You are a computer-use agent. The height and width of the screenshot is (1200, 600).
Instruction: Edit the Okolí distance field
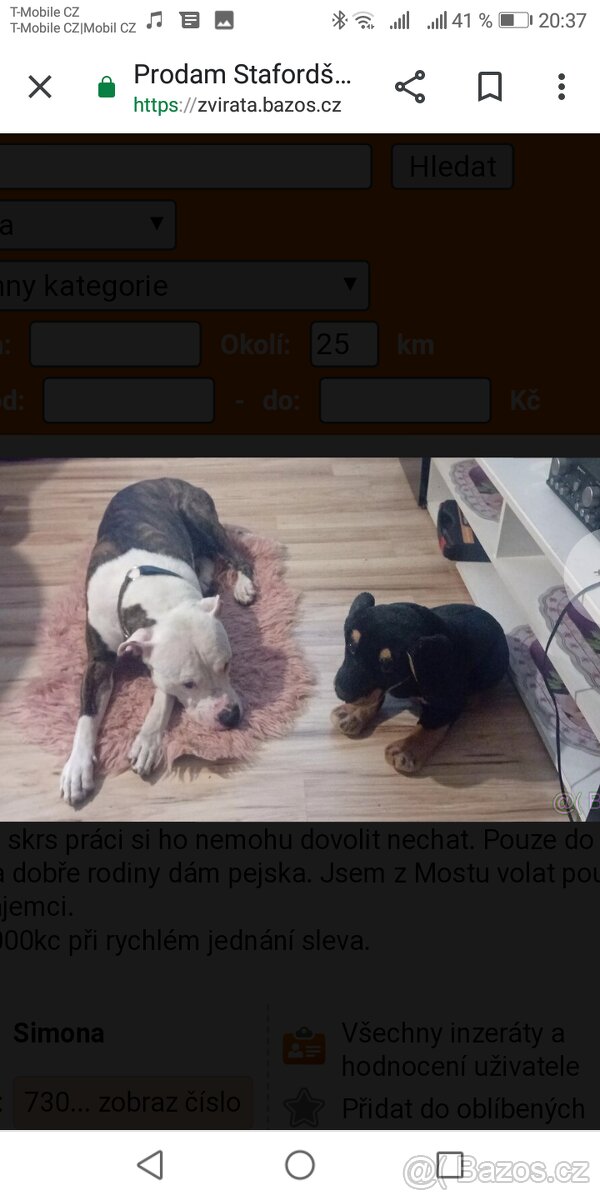tap(344, 345)
